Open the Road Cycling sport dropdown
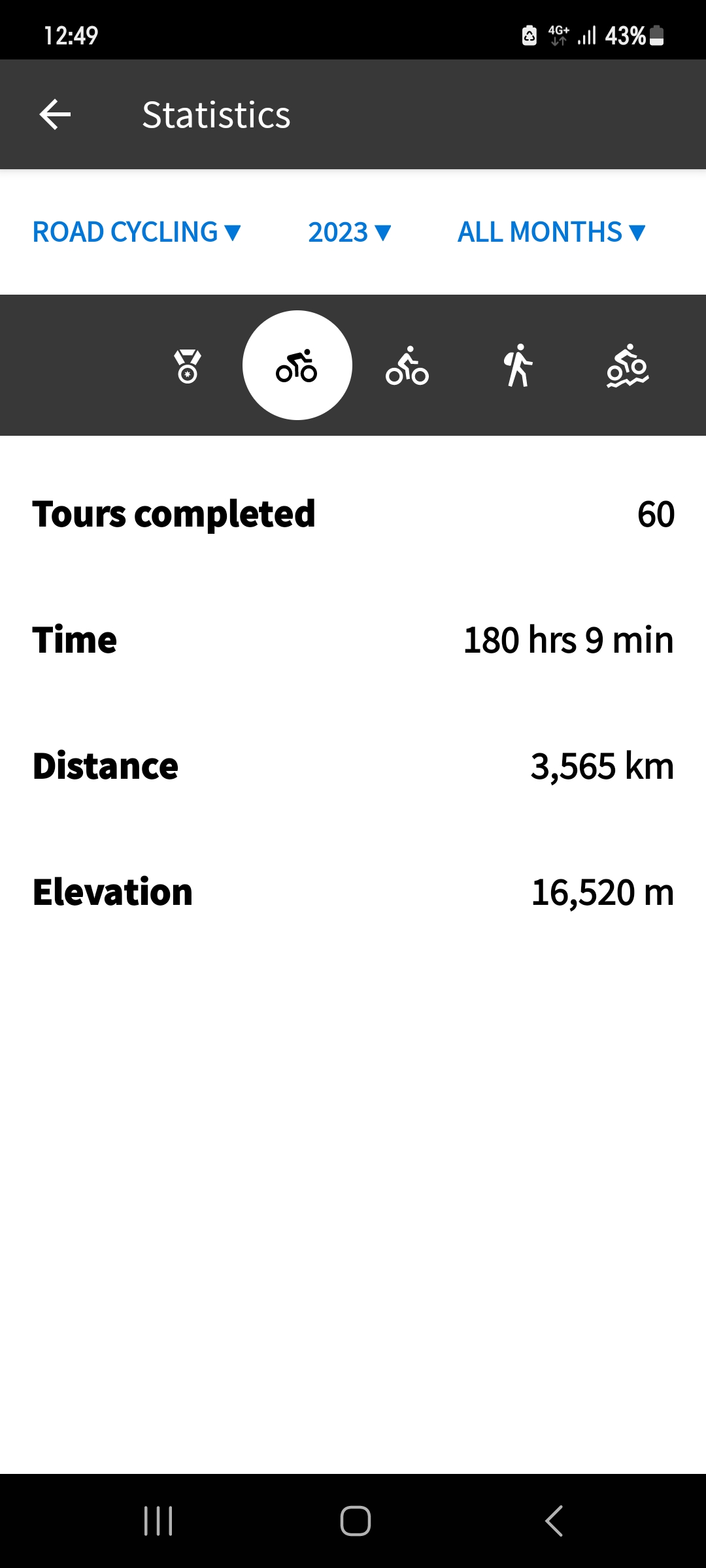The width and height of the screenshot is (706, 1568). pos(137,232)
